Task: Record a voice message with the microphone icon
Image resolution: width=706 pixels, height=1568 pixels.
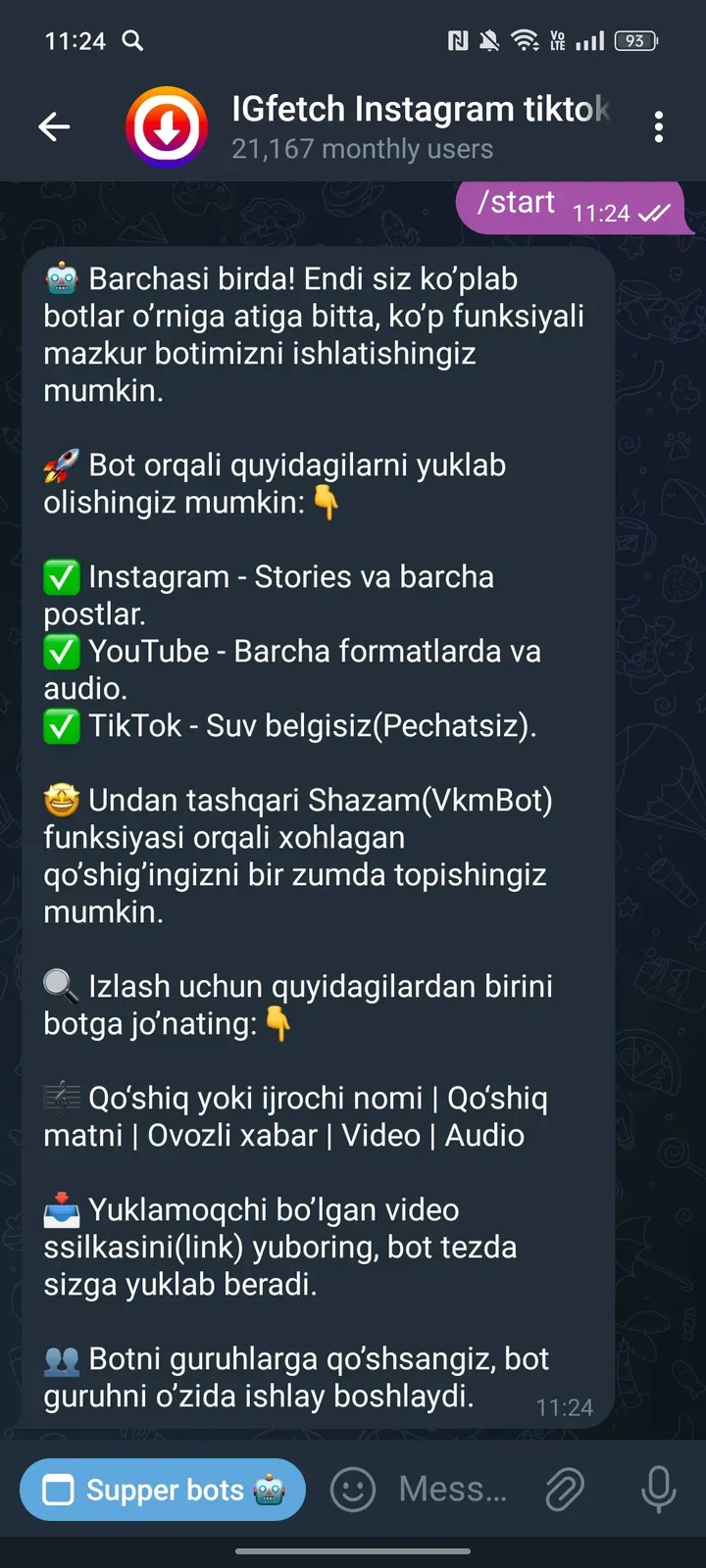Action: coord(657,1489)
